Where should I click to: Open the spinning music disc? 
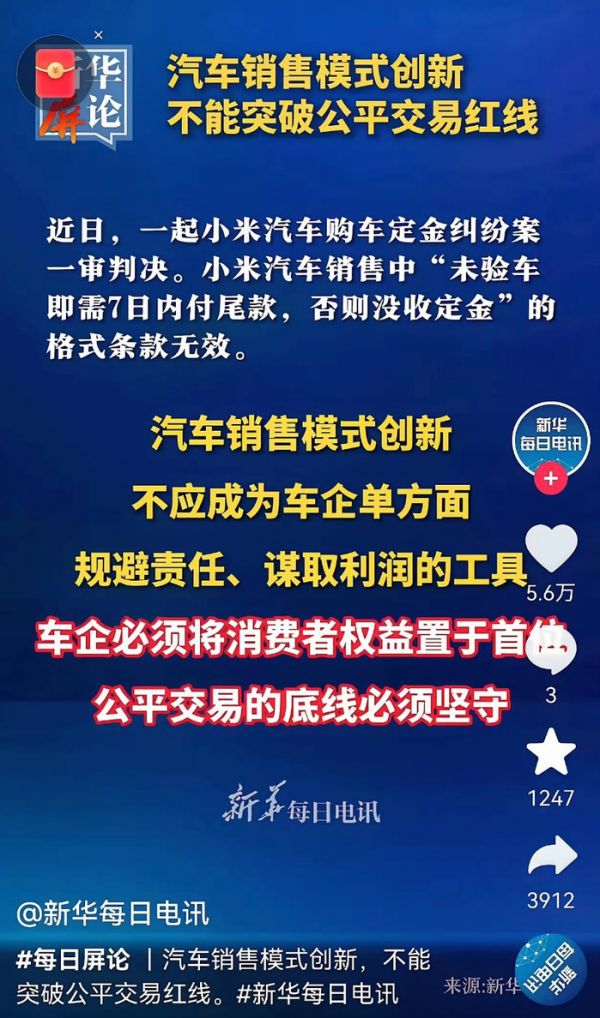[x=550, y=971]
